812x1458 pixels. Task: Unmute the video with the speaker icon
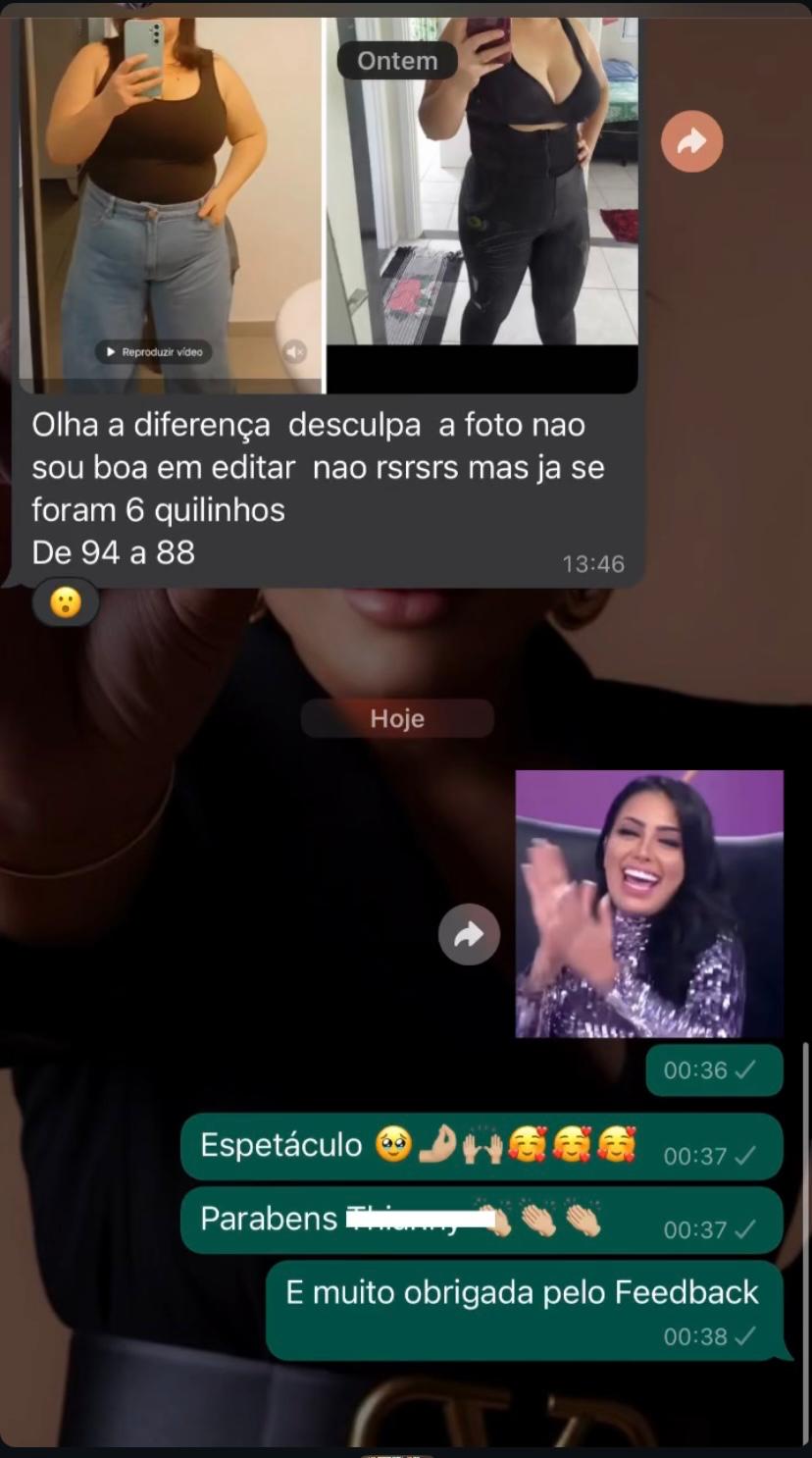293,351
